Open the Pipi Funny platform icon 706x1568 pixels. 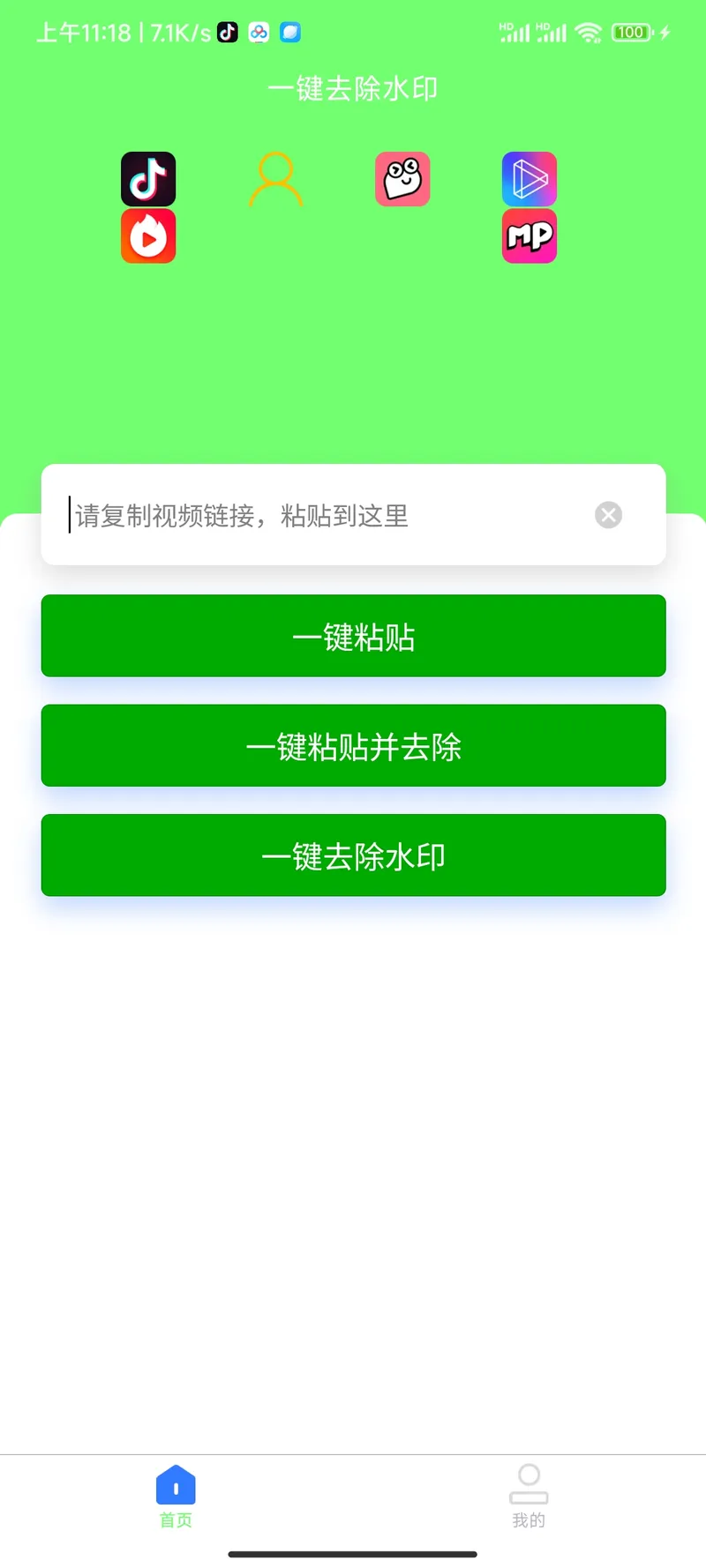point(402,179)
